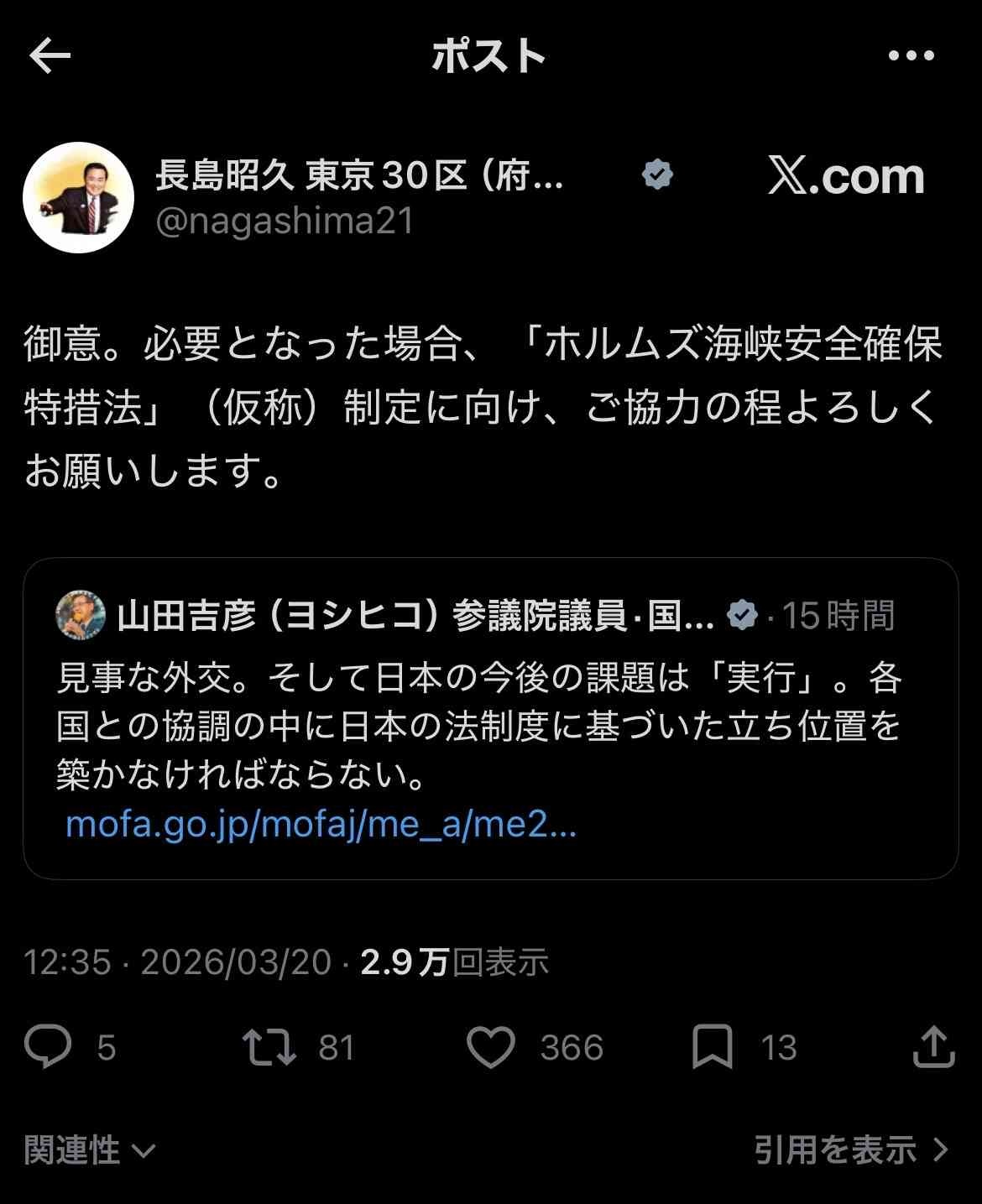Viewport: 982px width, 1204px height.
Task: Tap 引用を表示 to view quotes
Action: point(851,1149)
